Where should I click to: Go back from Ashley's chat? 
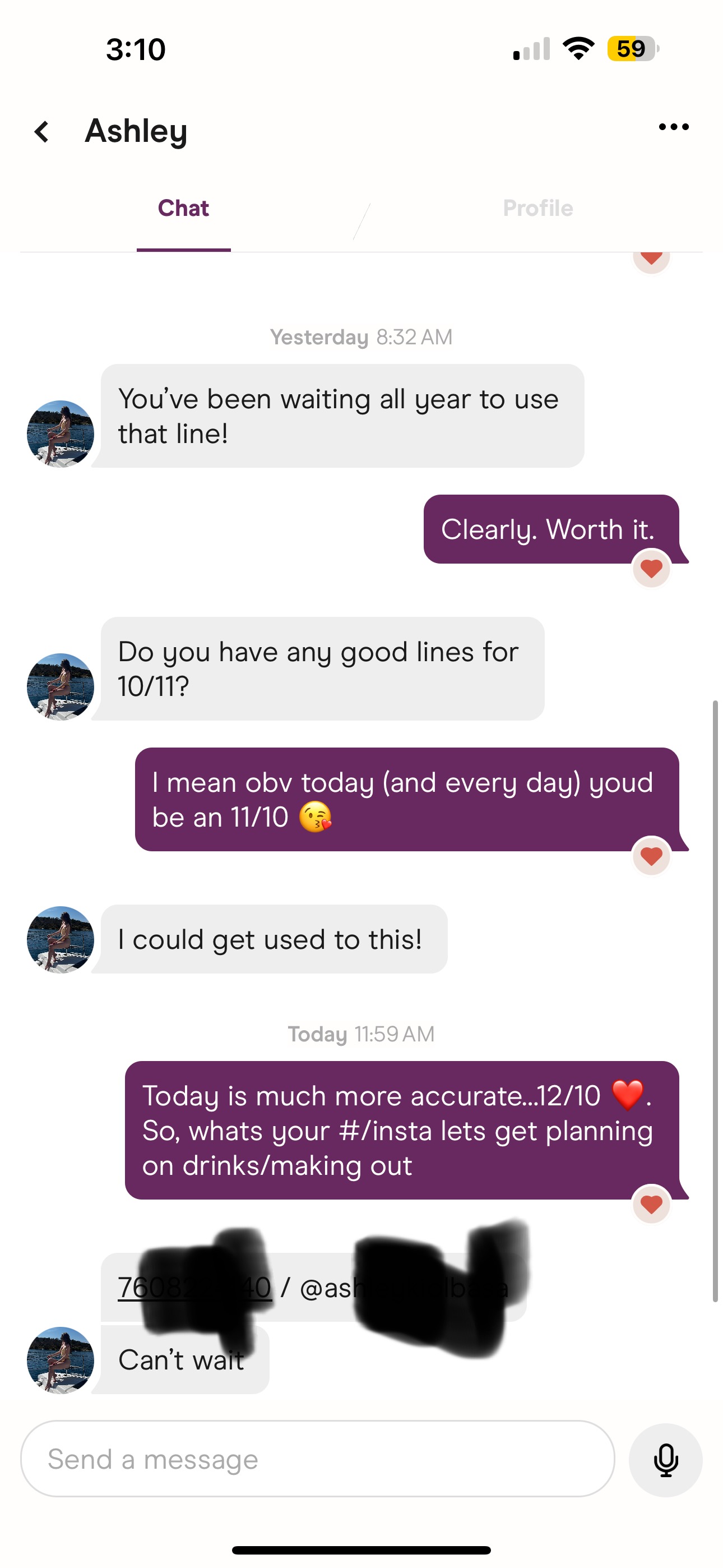pos(41,131)
